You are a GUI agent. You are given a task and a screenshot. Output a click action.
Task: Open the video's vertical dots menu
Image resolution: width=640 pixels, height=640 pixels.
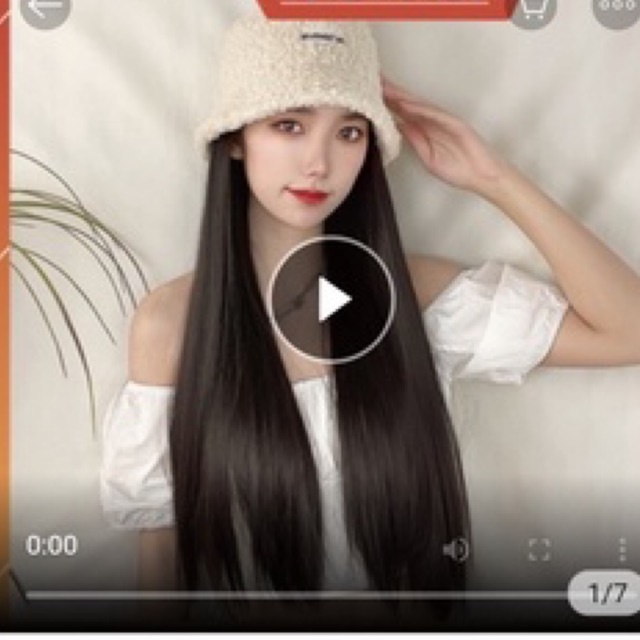(x=622, y=549)
